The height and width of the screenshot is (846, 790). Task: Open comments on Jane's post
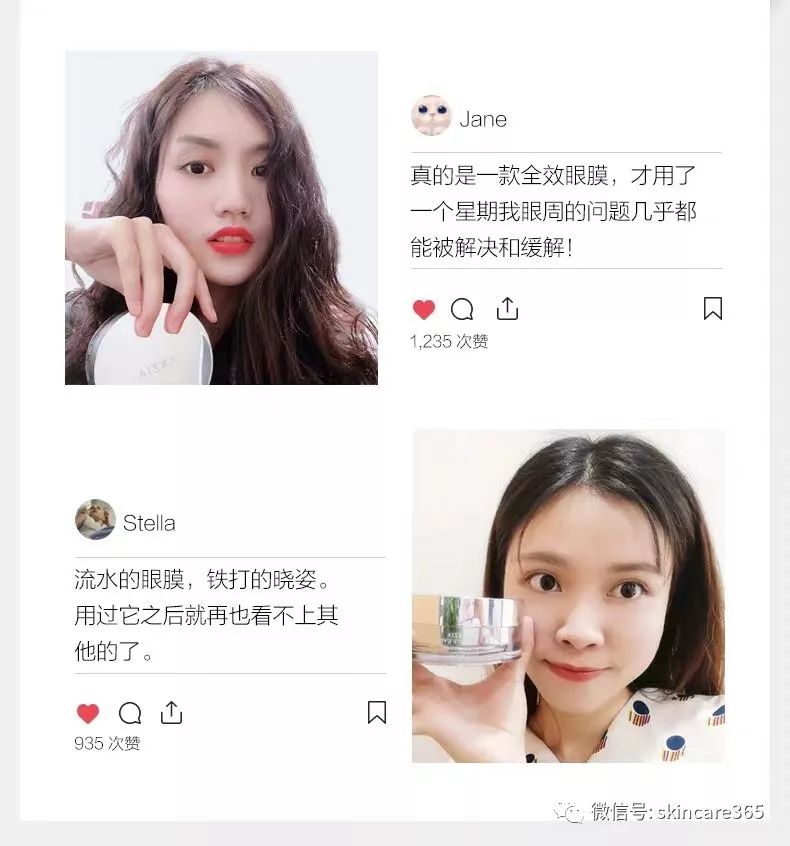(461, 310)
